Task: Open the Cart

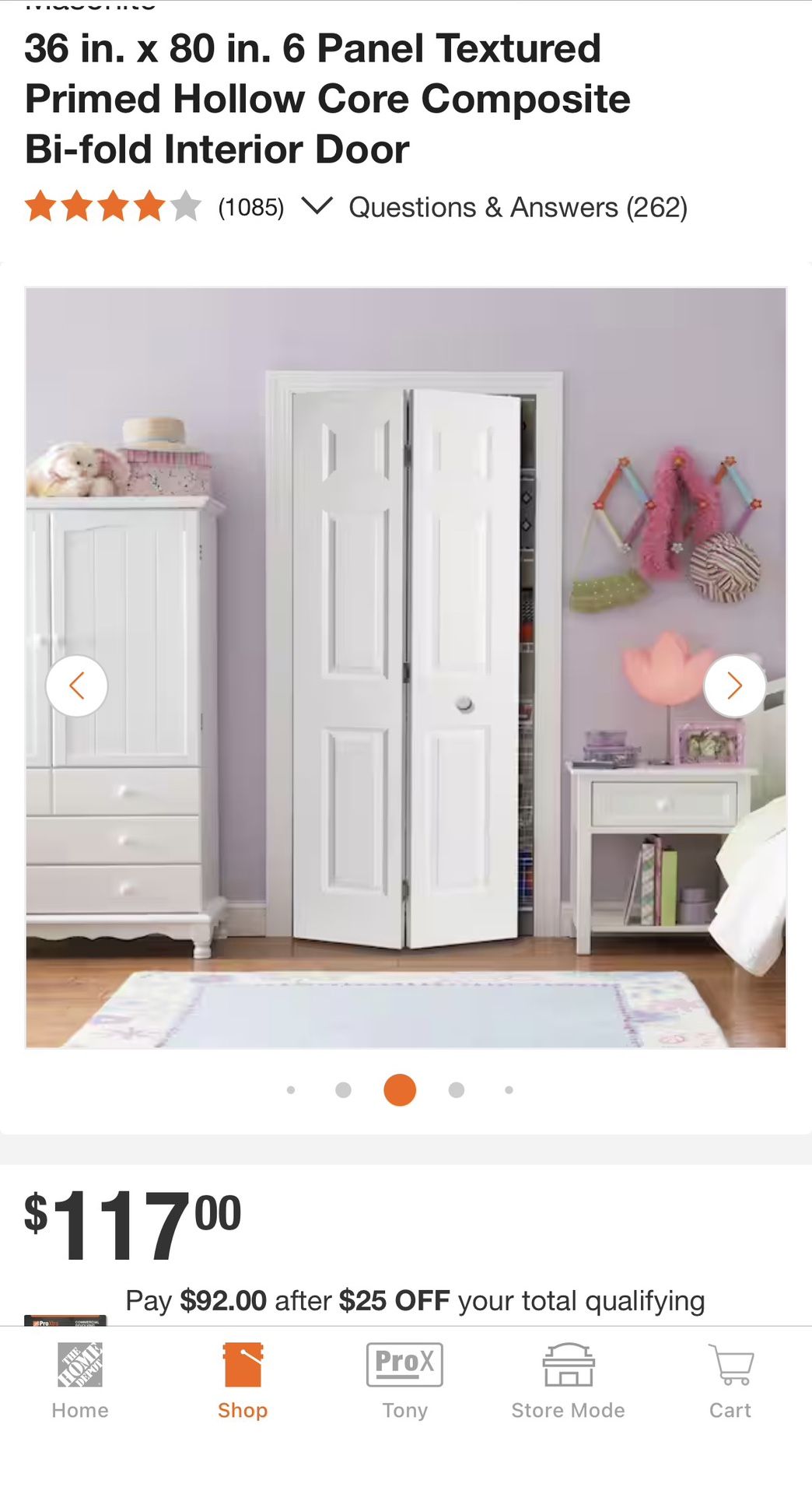Action: pos(730,1380)
